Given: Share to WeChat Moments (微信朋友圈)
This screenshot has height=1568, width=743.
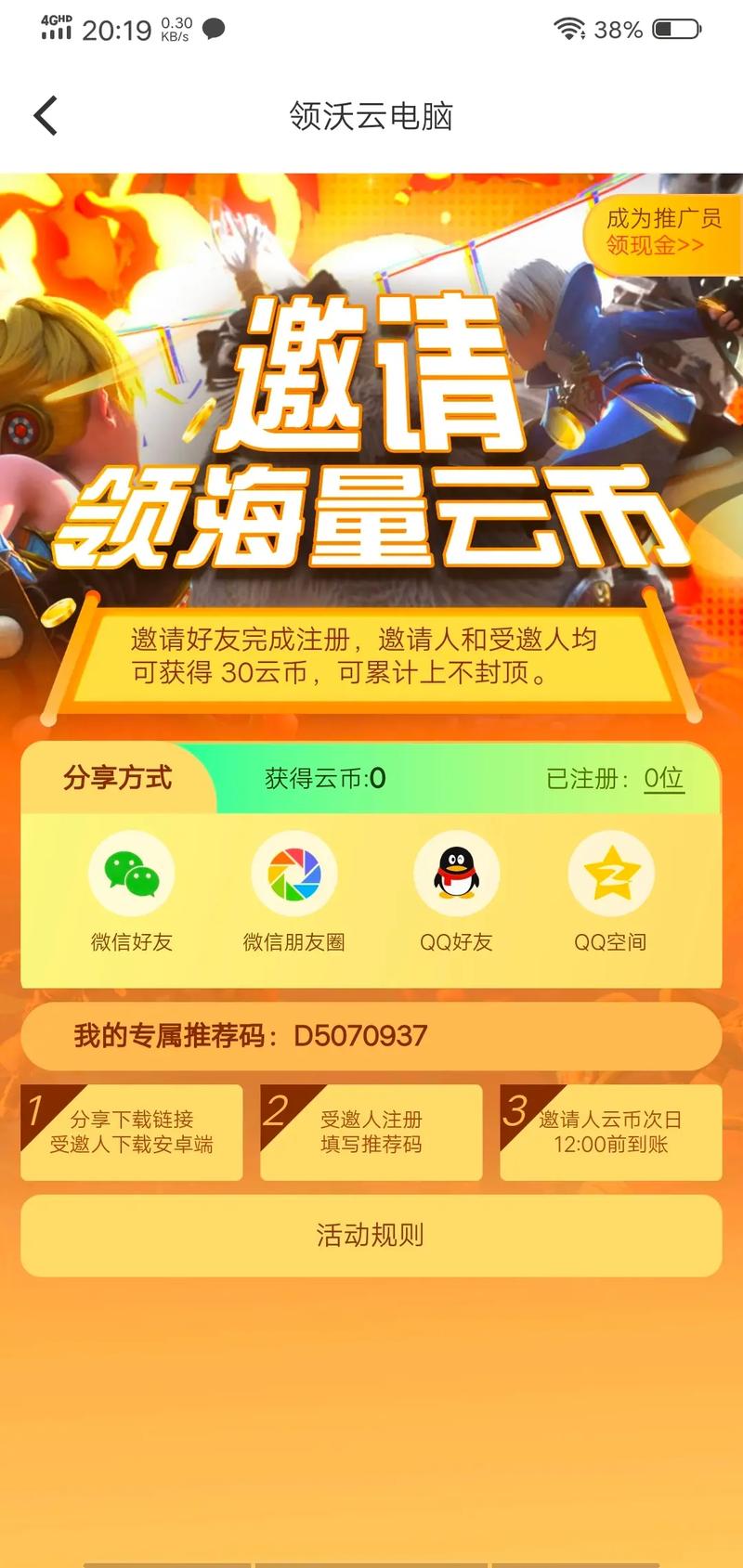Looking at the screenshot, I should (293, 873).
